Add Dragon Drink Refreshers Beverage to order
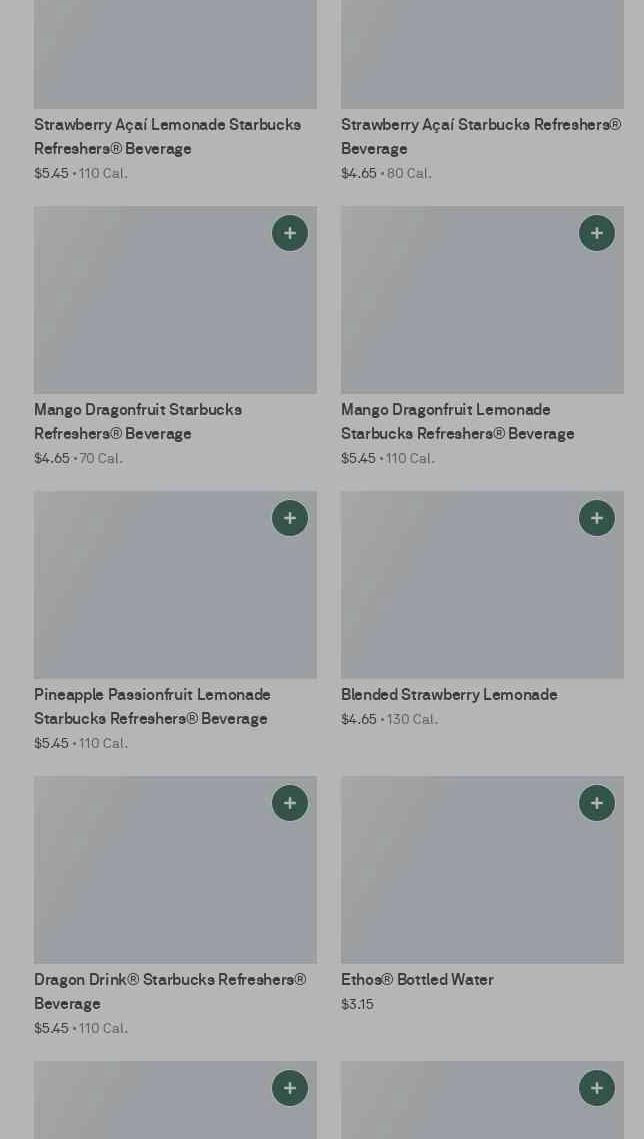This screenshot has width=644, height=1139. tap(290, 803)
